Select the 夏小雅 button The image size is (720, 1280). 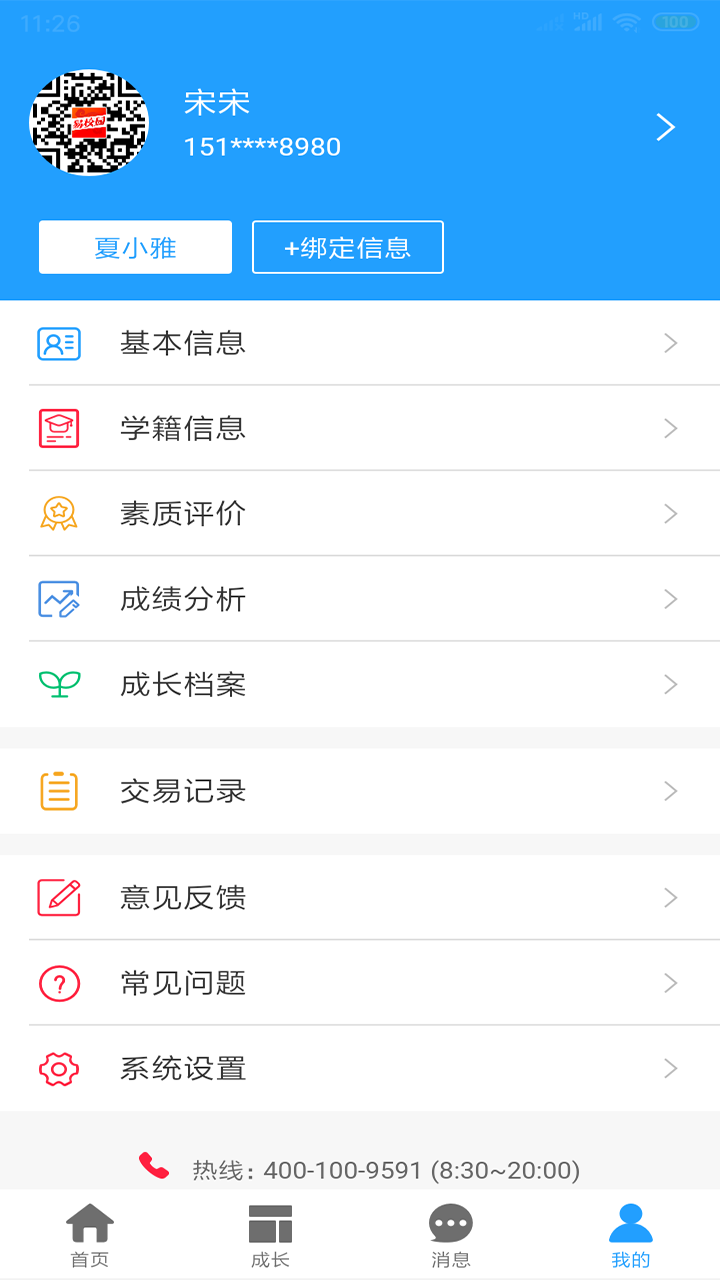135,247
